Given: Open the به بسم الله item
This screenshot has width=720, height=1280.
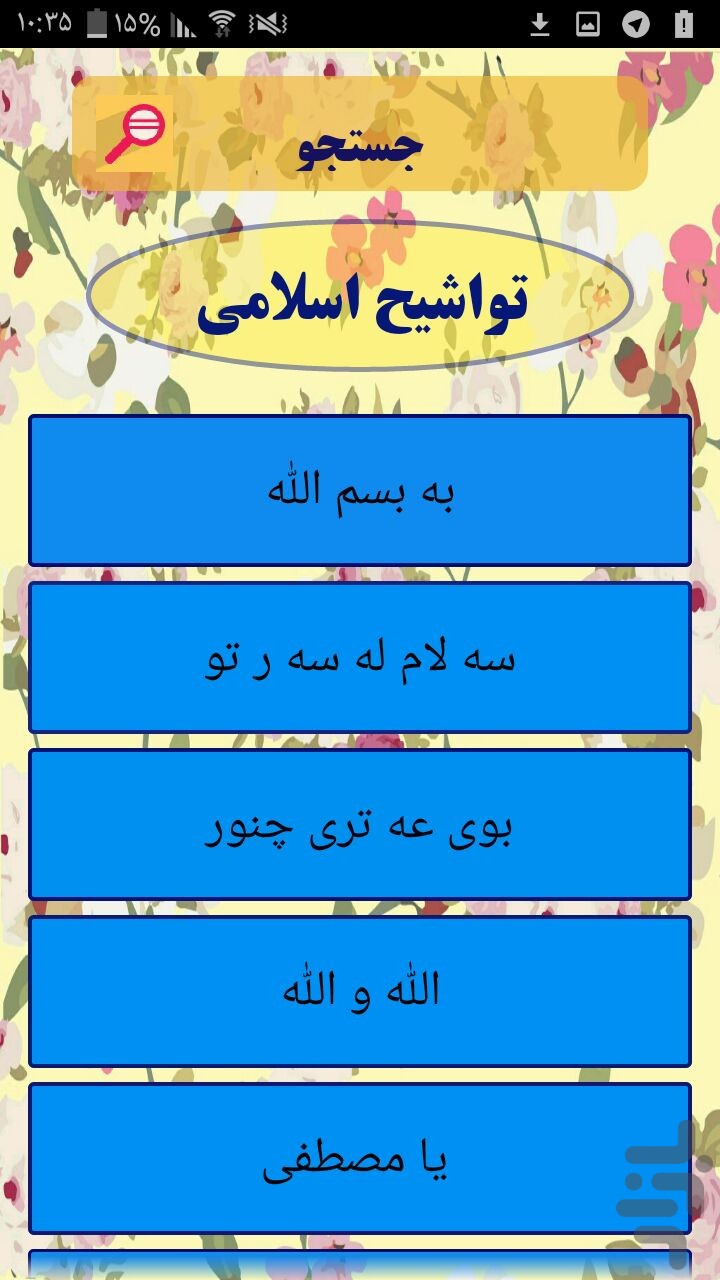Looking at the screenshot, I should pyautogui.click(x=360, y=491).
